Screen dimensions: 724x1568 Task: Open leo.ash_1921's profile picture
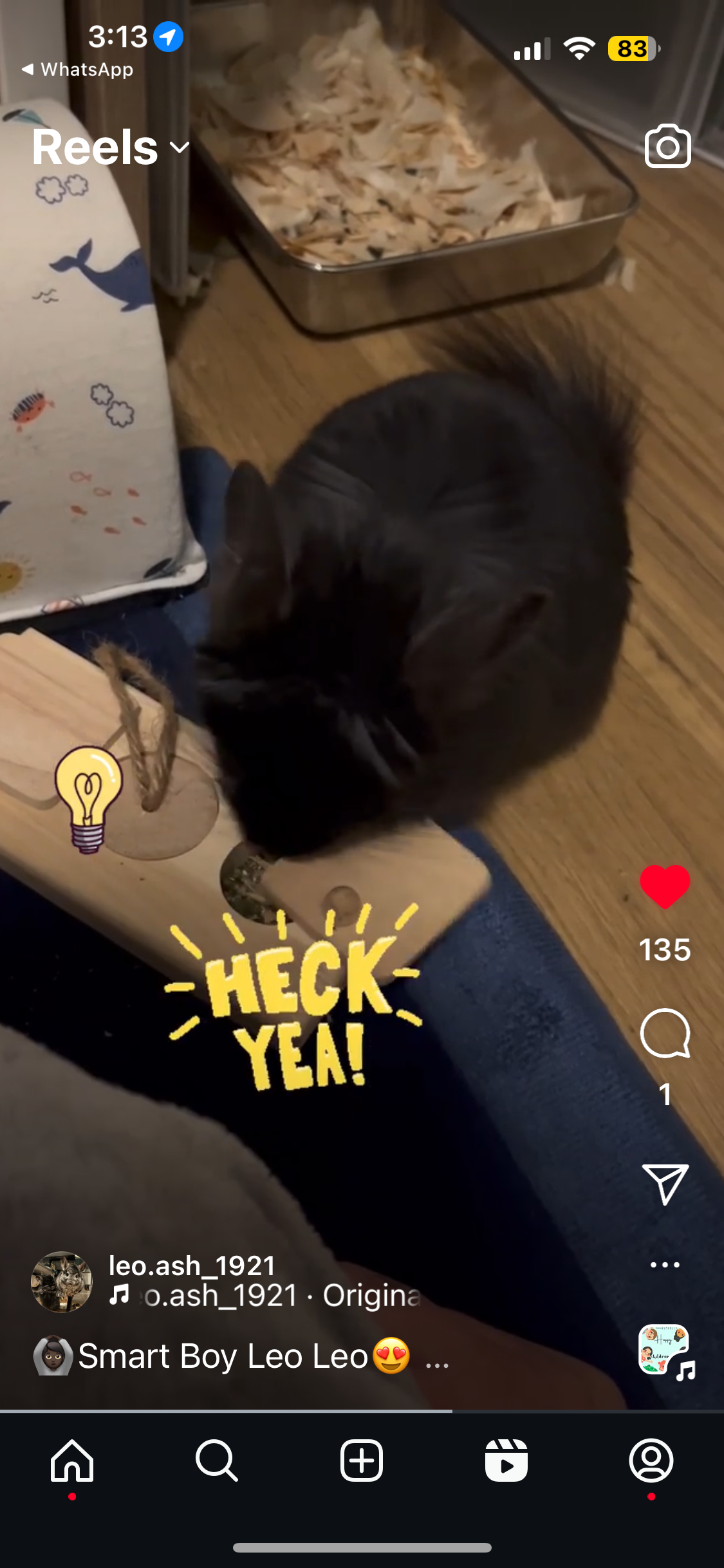tap(62, 1282)
